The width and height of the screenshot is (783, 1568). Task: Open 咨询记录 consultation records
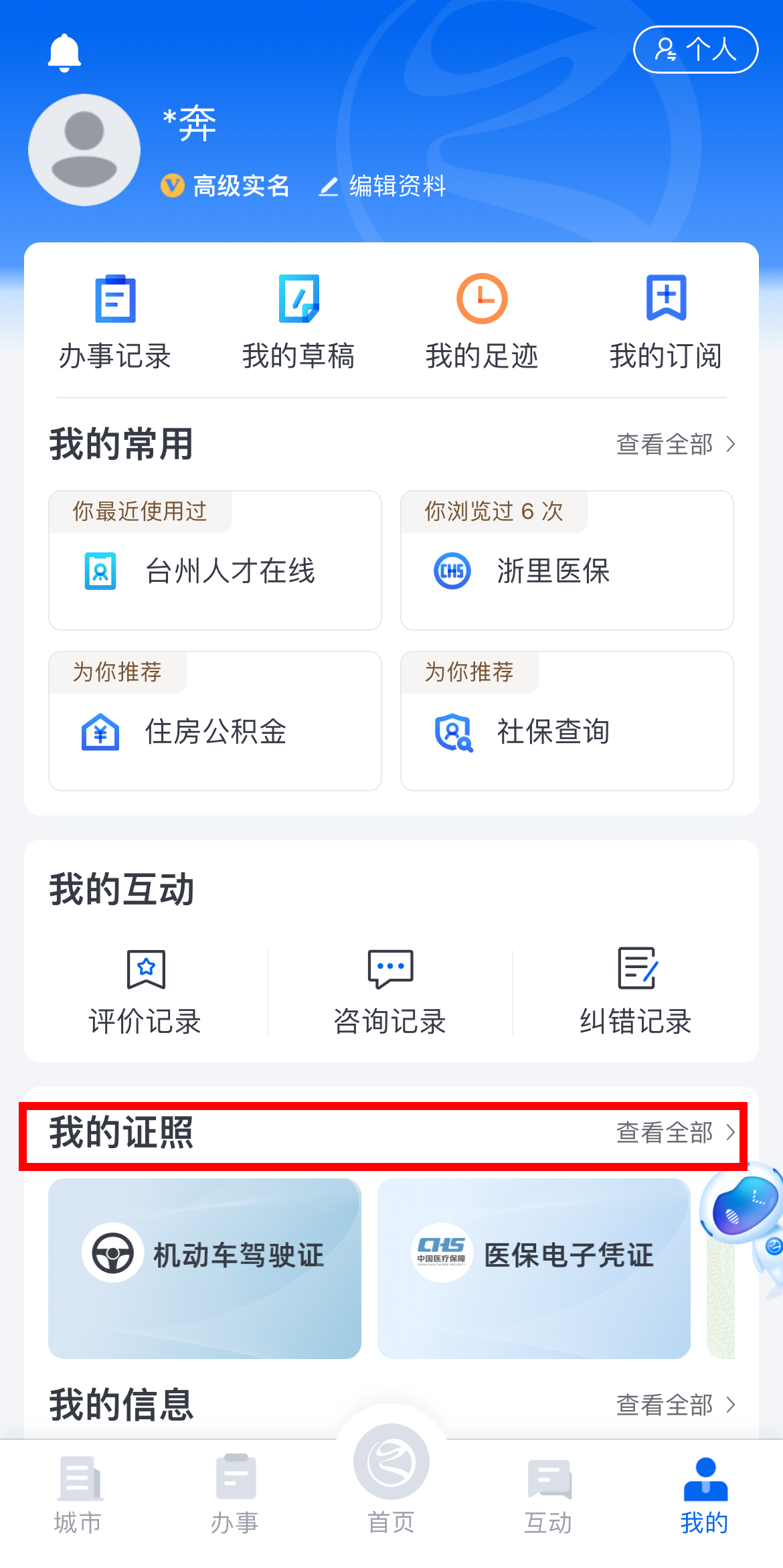click(x=390, y=992)
